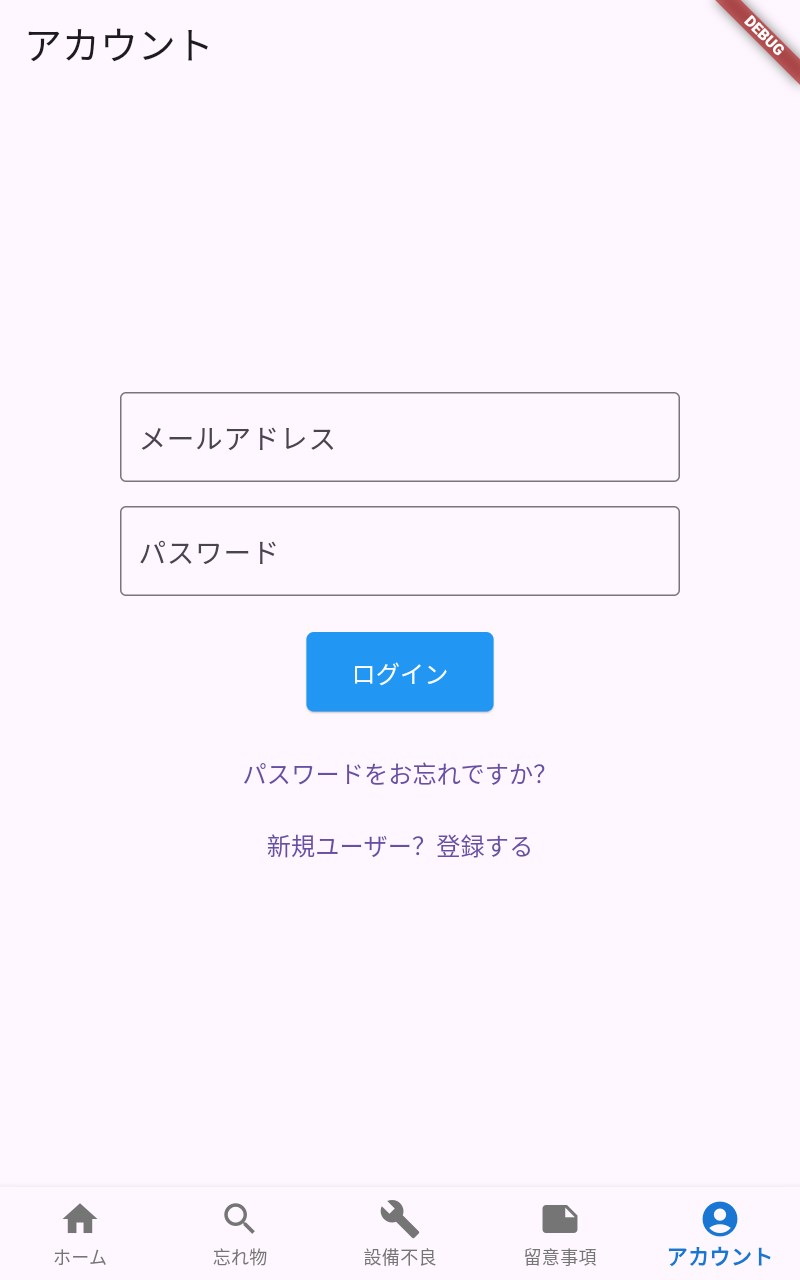This screenshot has width=800, height=1280.
Task: Tap the パスワード password field
Action: tap(400, 551)
